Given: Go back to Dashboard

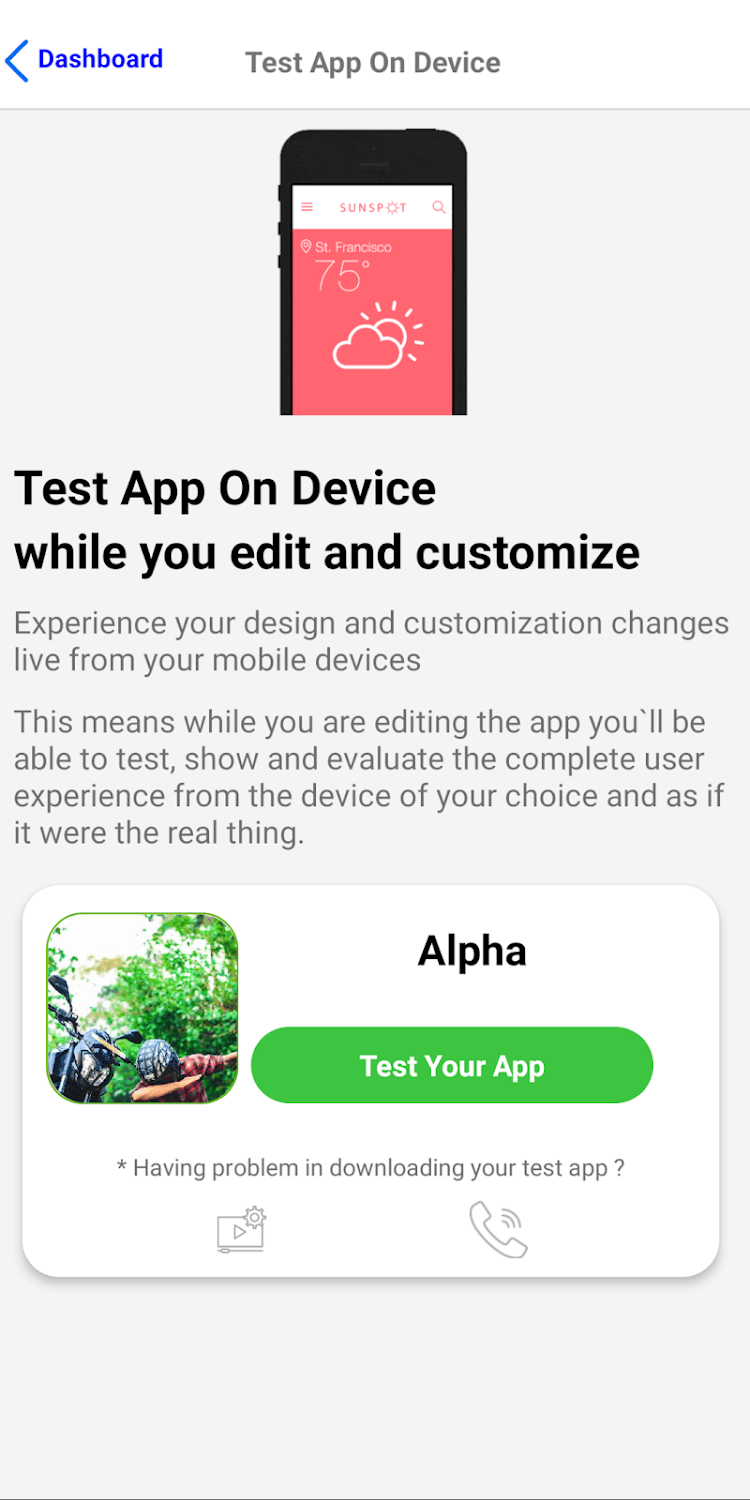Looking at the screenshot, I should [85, 60].
